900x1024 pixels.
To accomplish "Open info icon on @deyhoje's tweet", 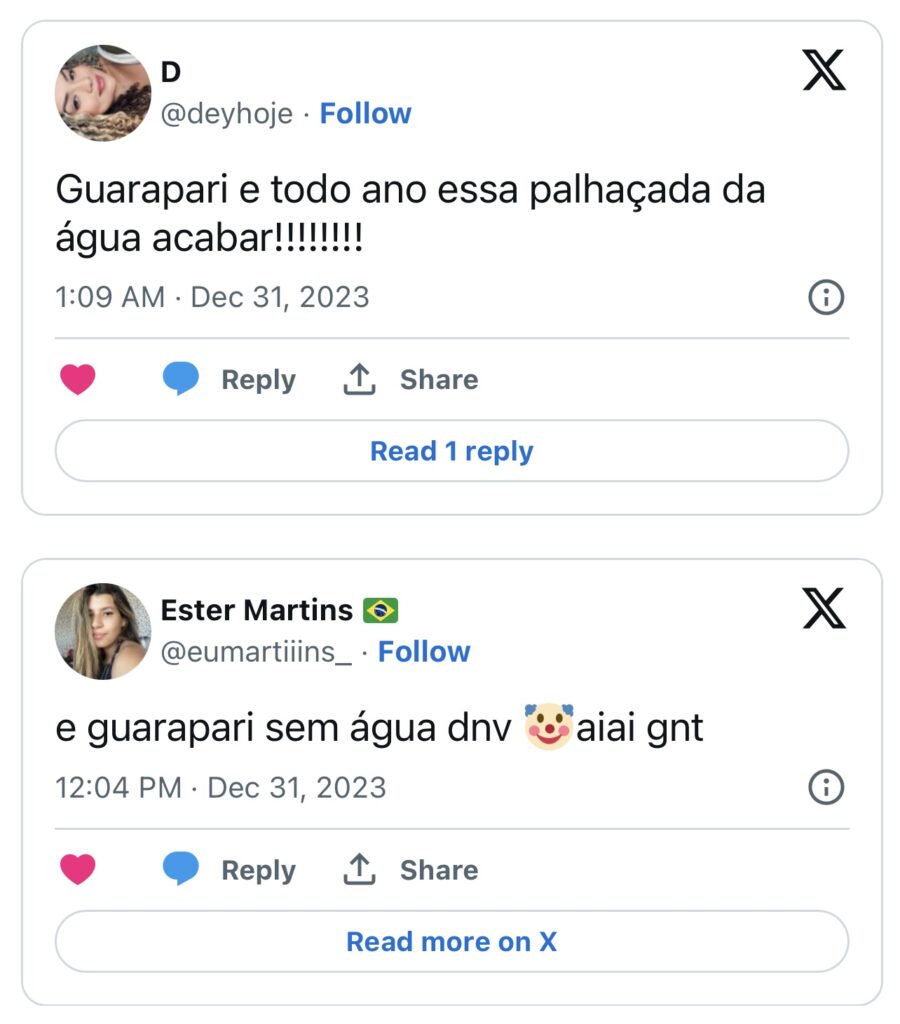I will click(826, 297).
